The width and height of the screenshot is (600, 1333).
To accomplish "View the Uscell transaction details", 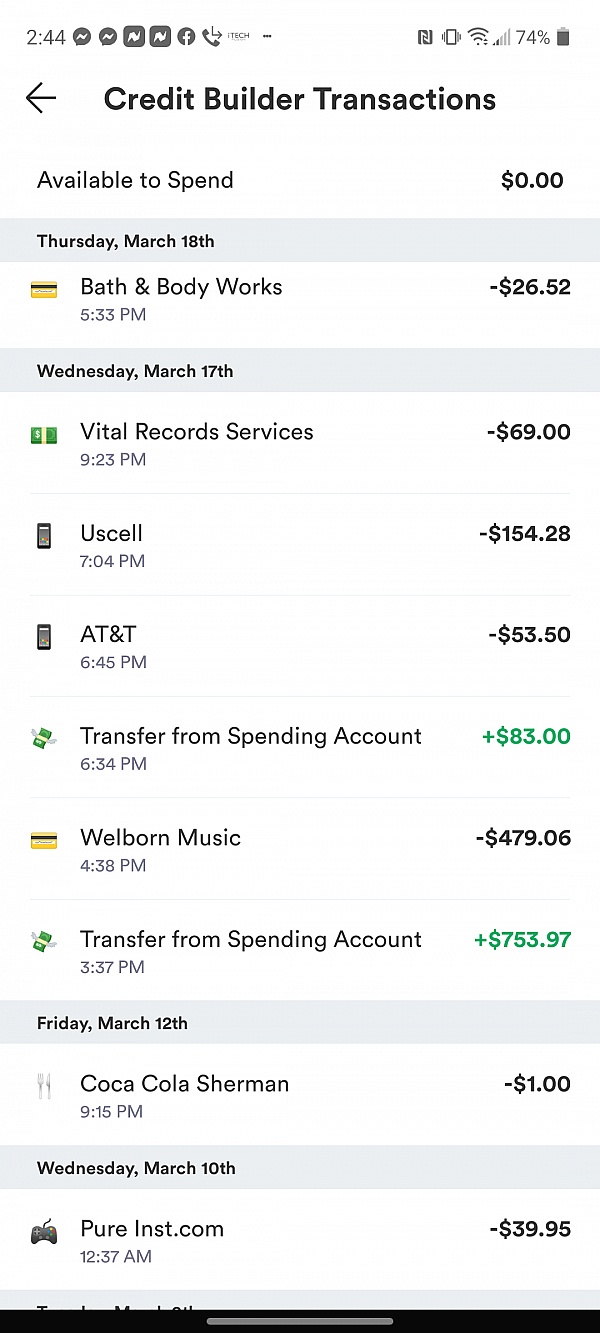I will 300,545.
